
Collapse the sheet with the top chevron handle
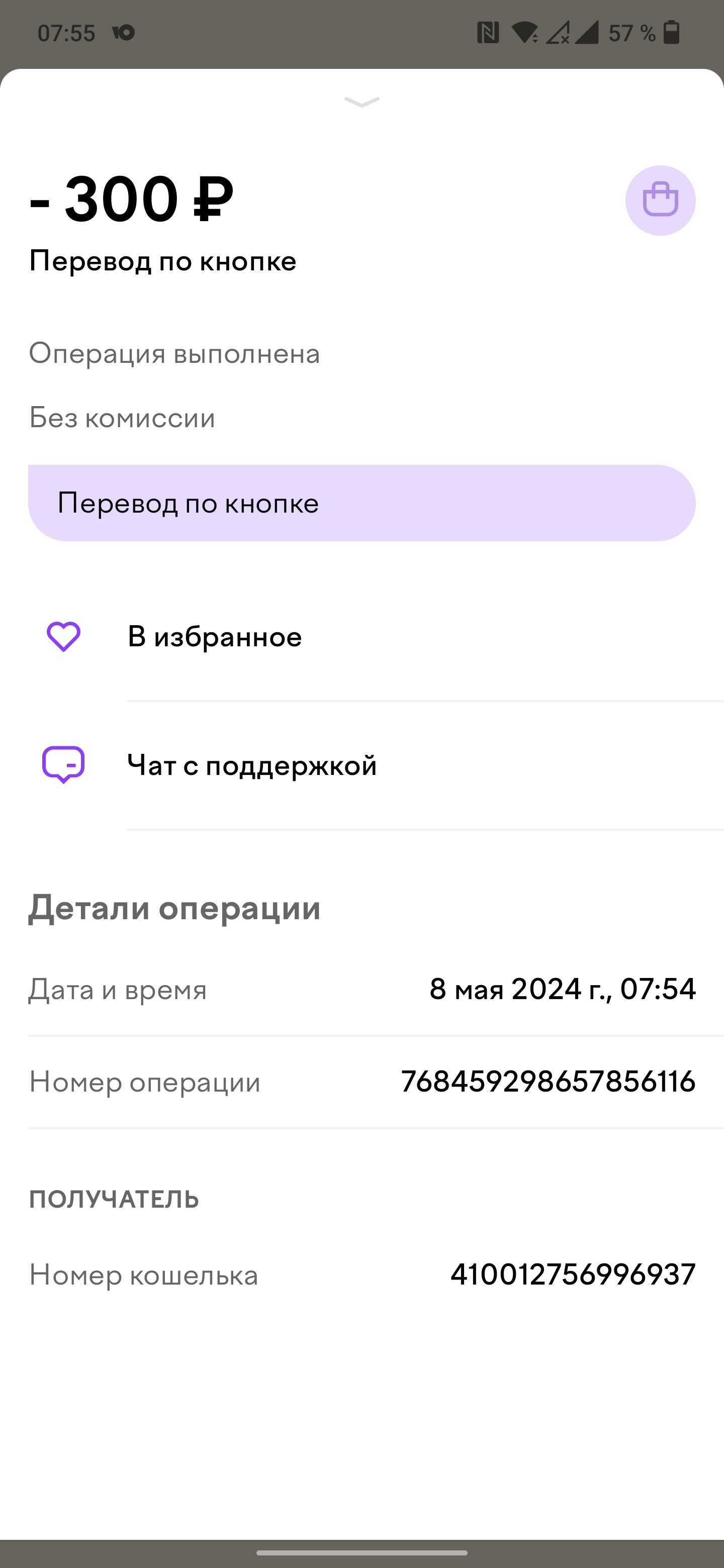(x=361, y=102)
